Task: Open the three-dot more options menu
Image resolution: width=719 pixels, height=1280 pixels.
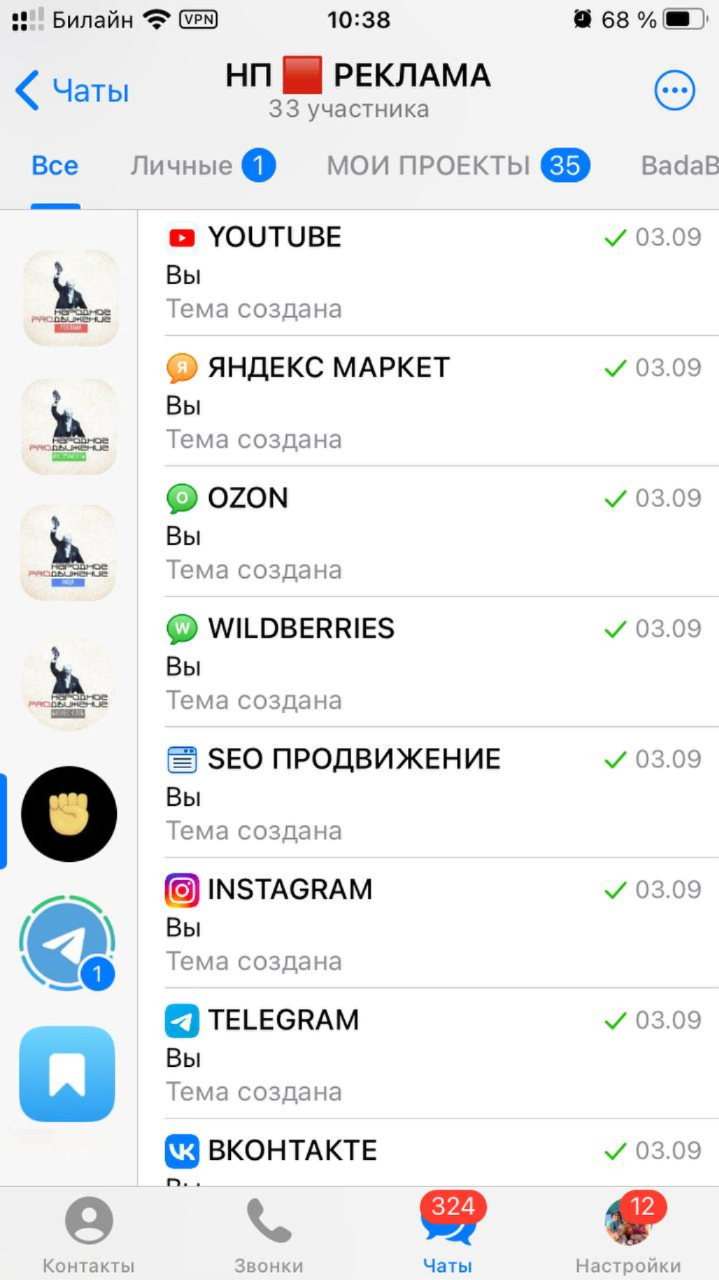Action: pos(674,92)
